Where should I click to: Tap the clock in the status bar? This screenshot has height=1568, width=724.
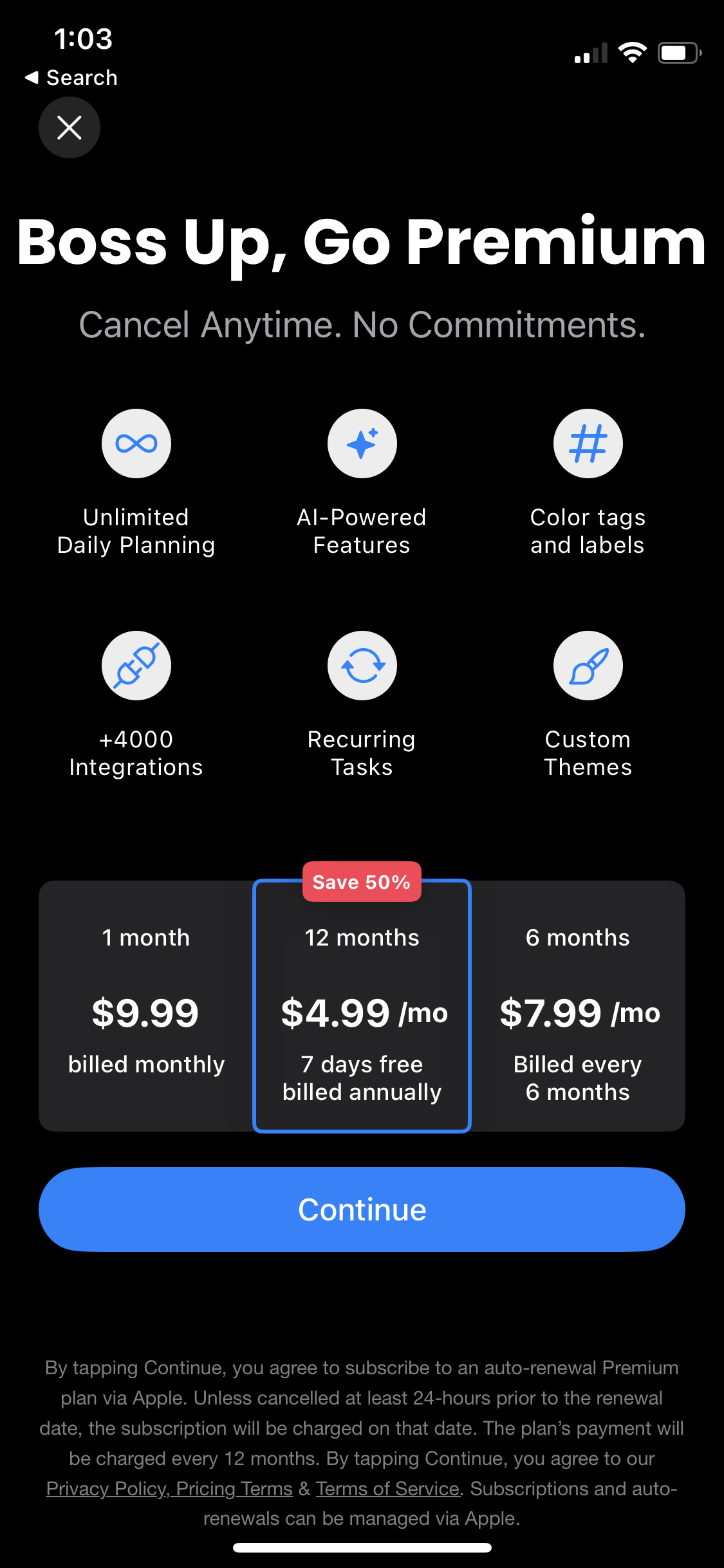(82, 39)
